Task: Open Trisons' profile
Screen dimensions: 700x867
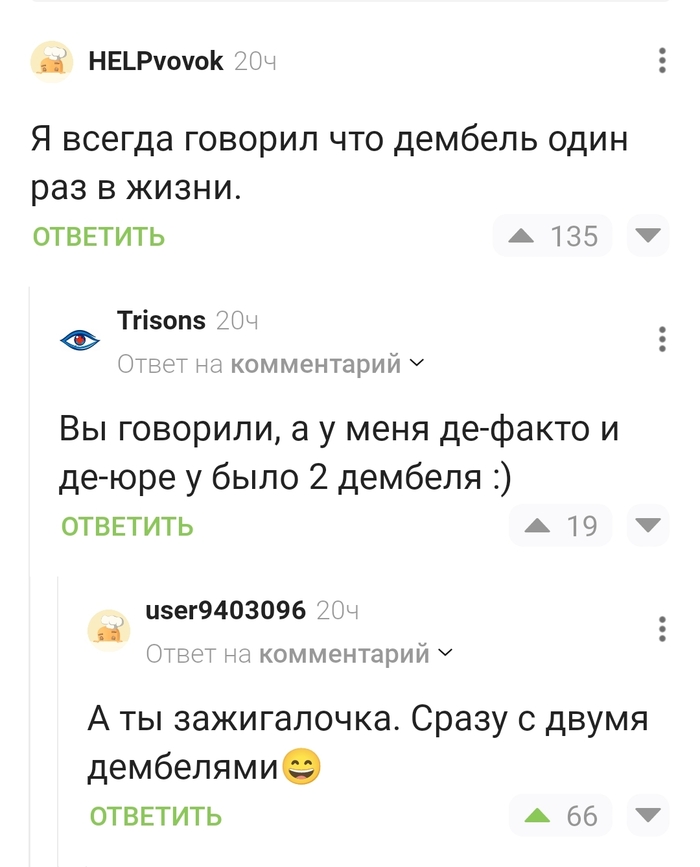Action: coord(161,321)
